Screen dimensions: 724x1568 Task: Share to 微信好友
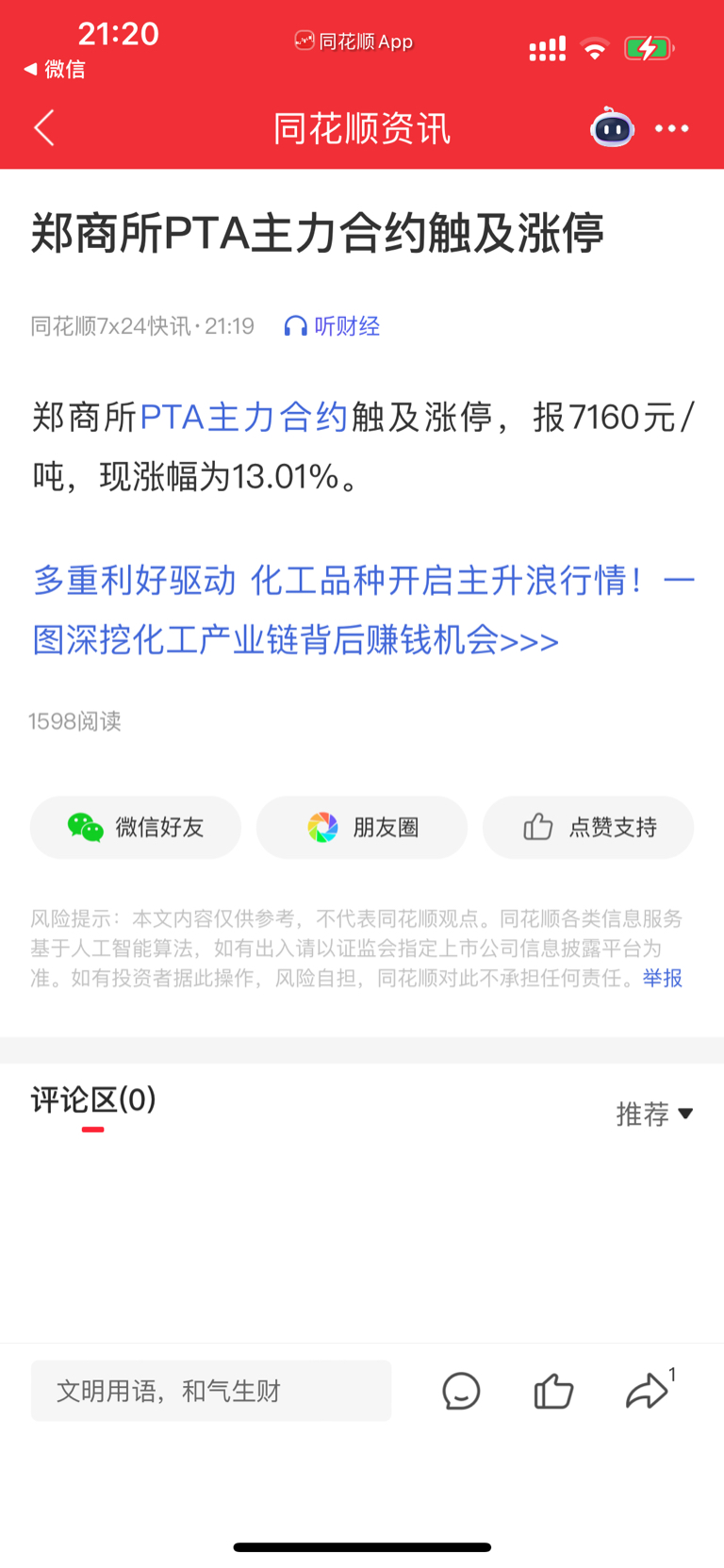tap(136, 827)
